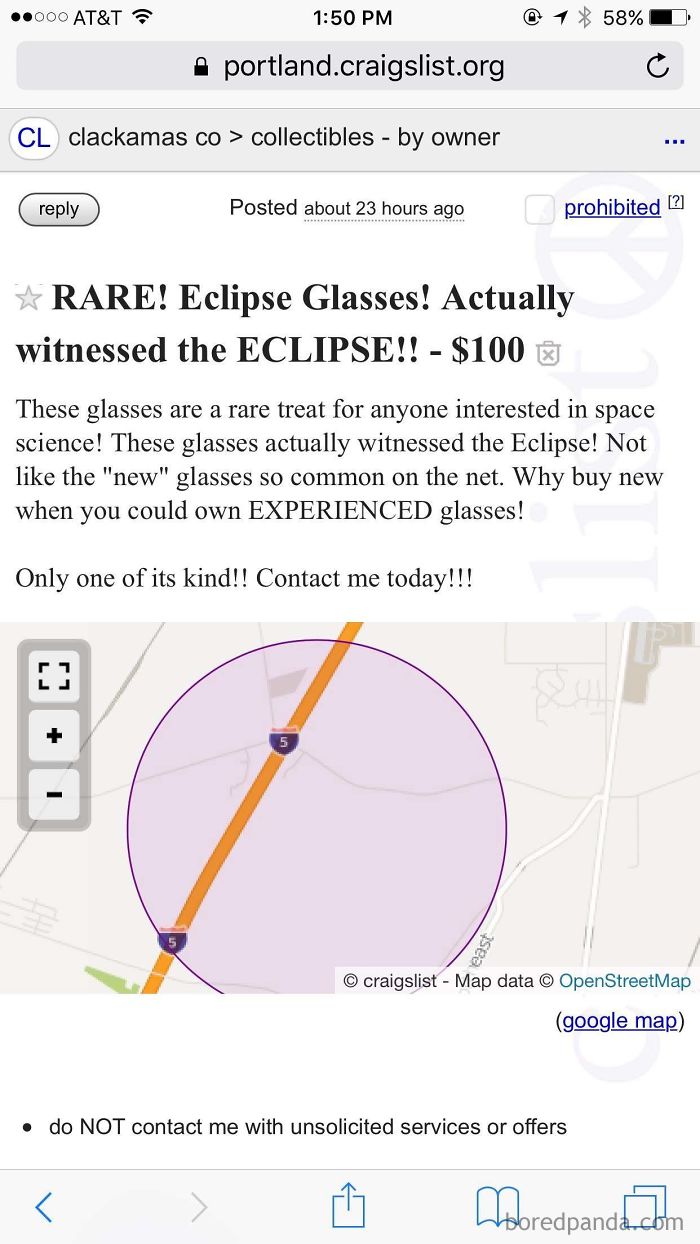Reload the page with the refresh icon
Viewport: 700px width, 1244px height.
coord(657,67)
